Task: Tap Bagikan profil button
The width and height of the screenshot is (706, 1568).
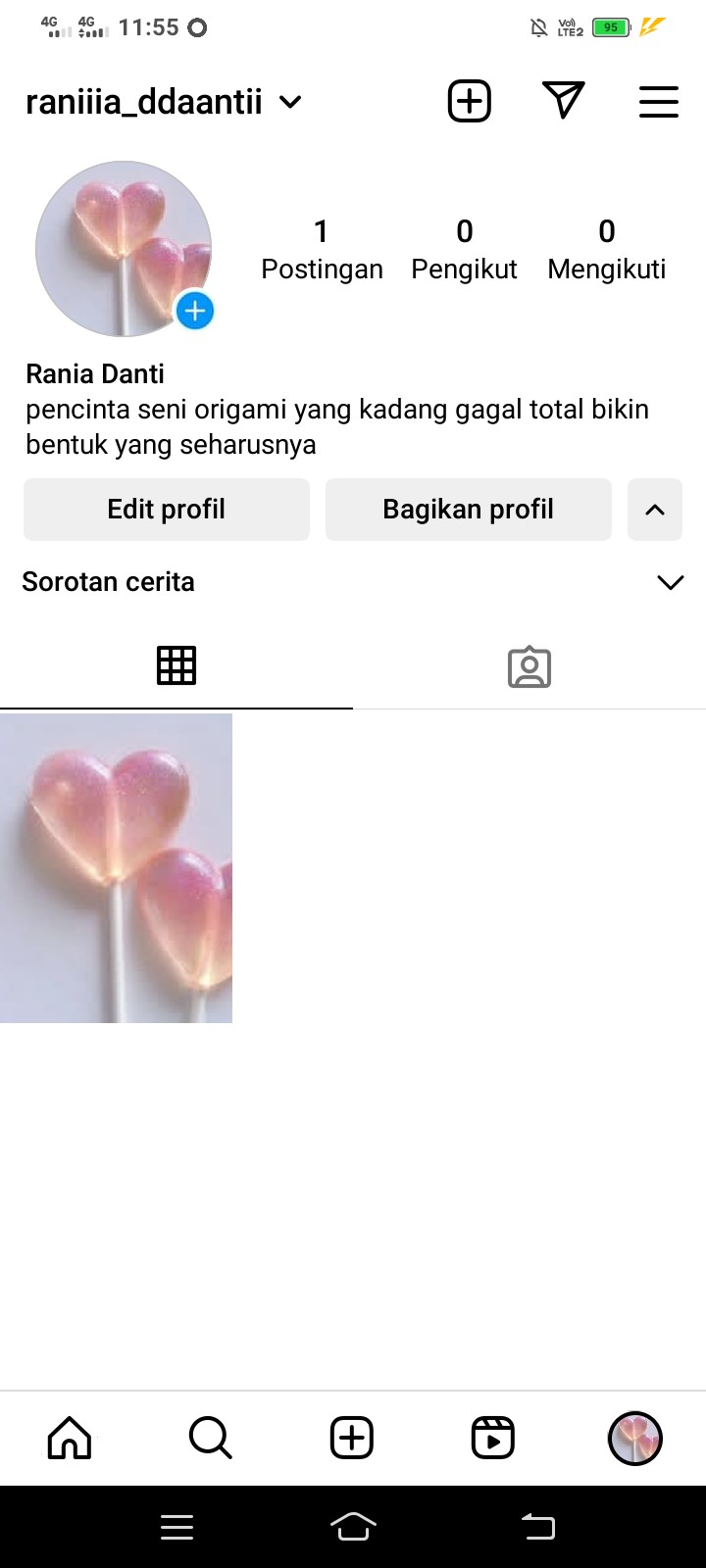Action: coord(469,510)
